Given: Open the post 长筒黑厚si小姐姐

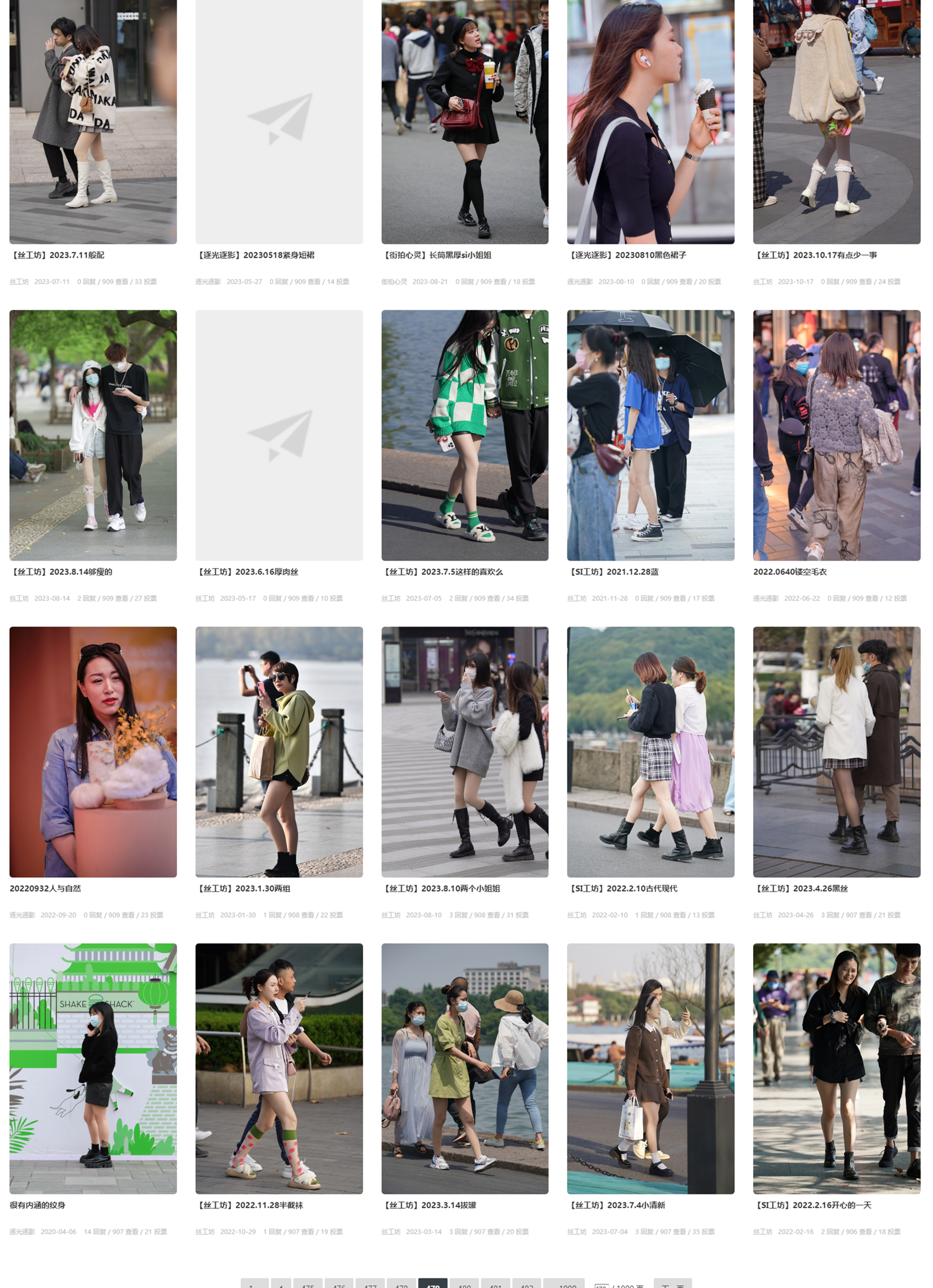Looking at the screenshot, I should tap(436, 255).
